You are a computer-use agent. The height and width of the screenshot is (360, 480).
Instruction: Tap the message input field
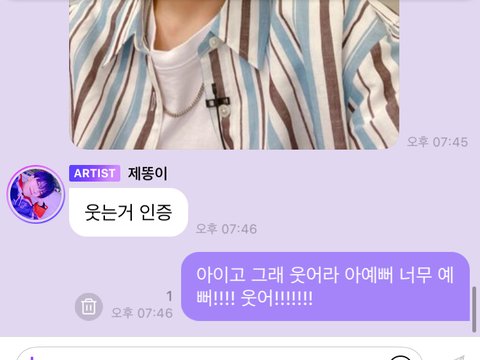[220, 355]
